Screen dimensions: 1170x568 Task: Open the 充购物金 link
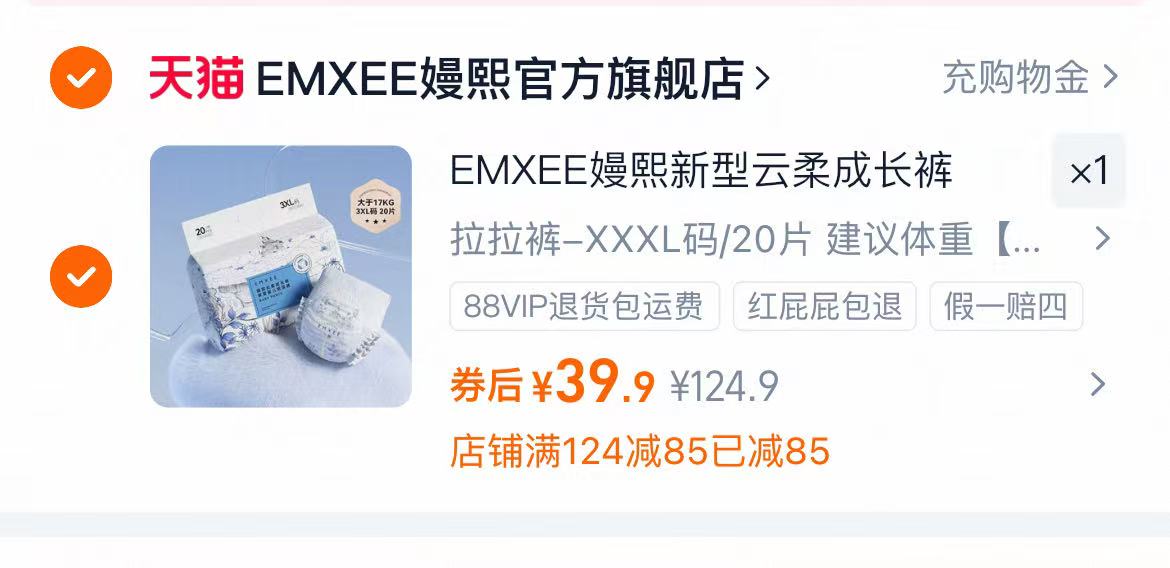1029,77
